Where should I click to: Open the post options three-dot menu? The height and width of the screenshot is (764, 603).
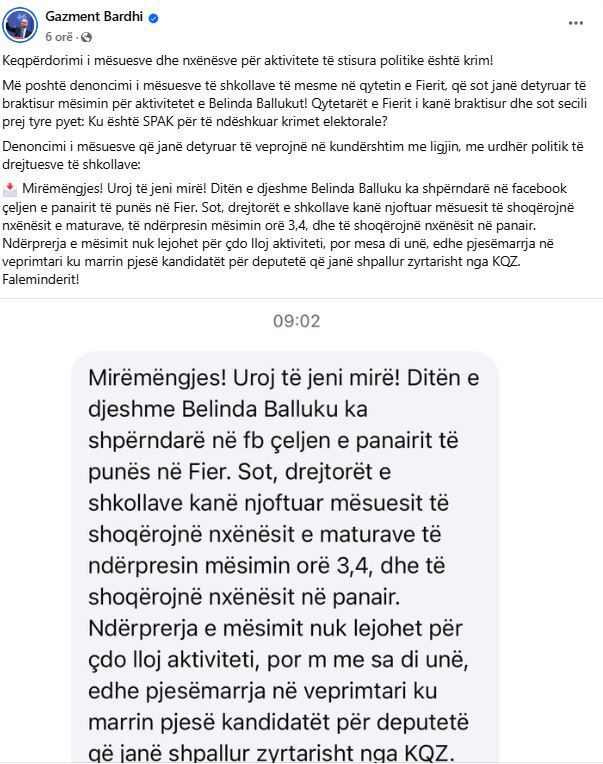575,23
